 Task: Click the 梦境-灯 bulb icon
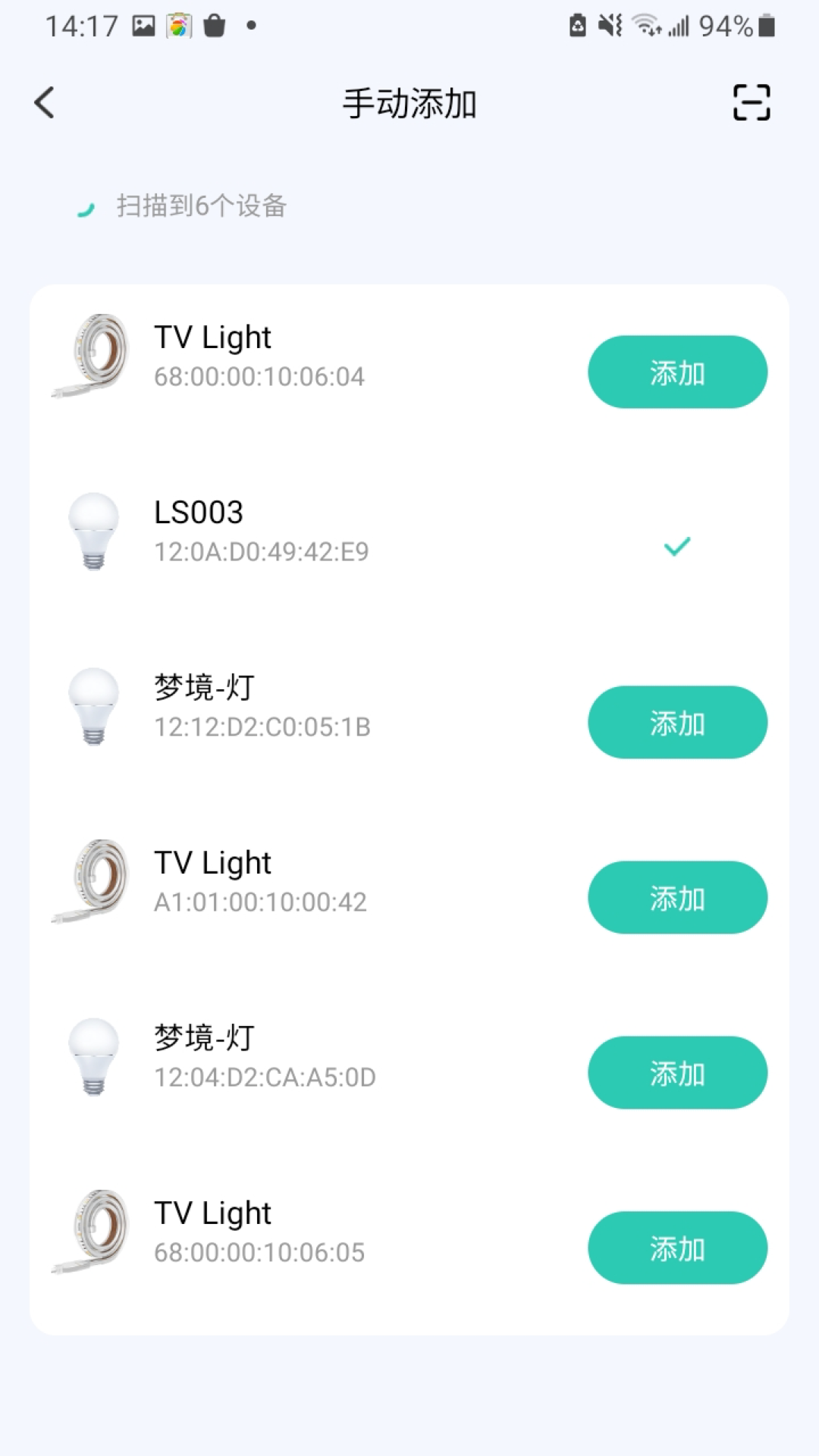[x=94, y=707]
